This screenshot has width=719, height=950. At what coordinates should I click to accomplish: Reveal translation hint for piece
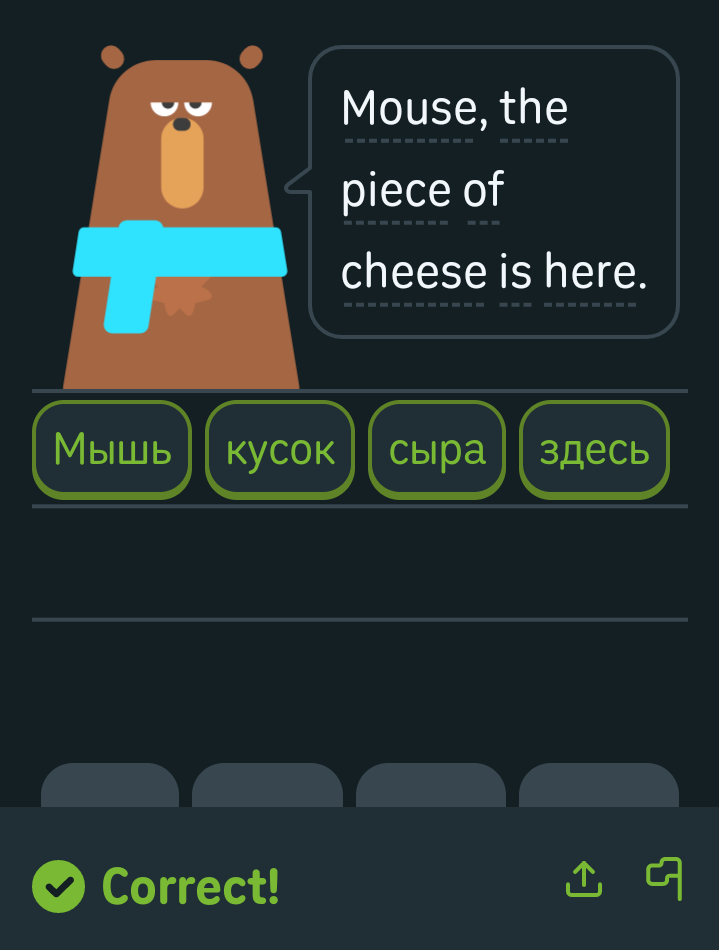pos(396,191)
